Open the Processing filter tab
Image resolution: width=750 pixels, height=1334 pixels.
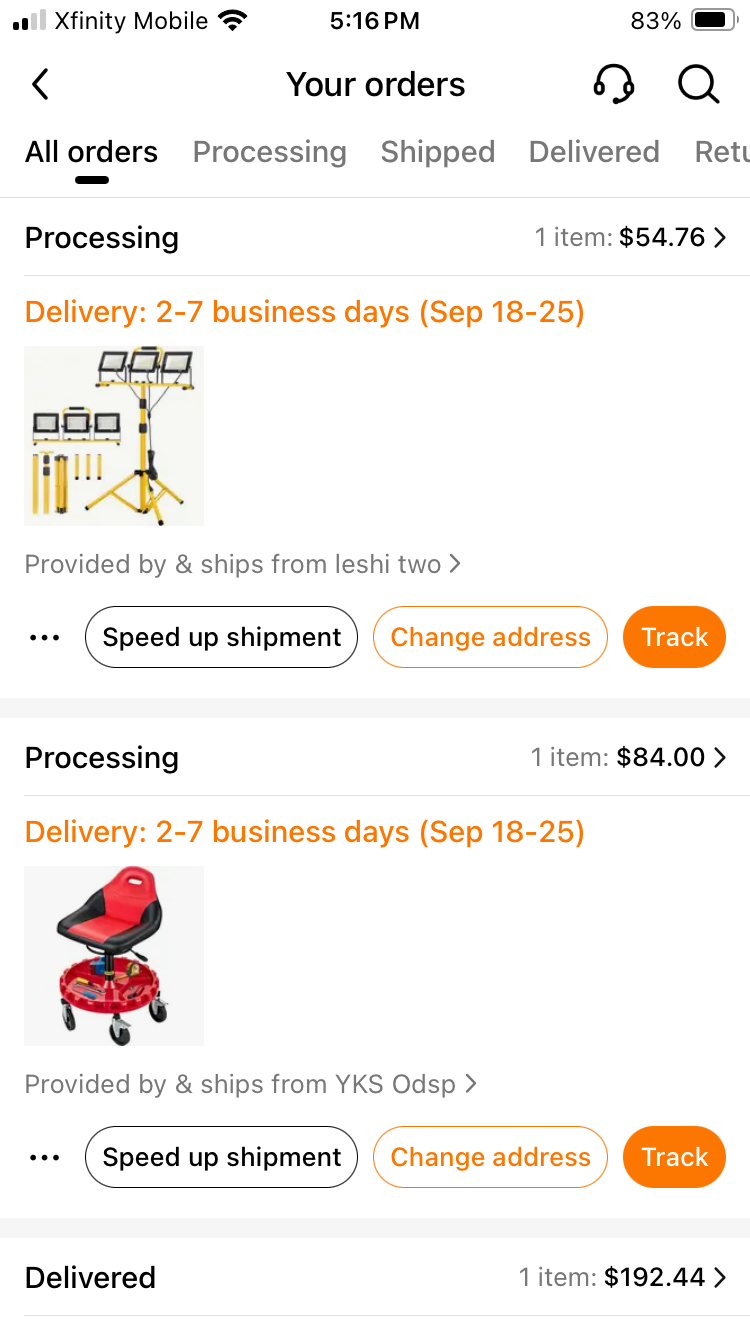coord(269,152)
